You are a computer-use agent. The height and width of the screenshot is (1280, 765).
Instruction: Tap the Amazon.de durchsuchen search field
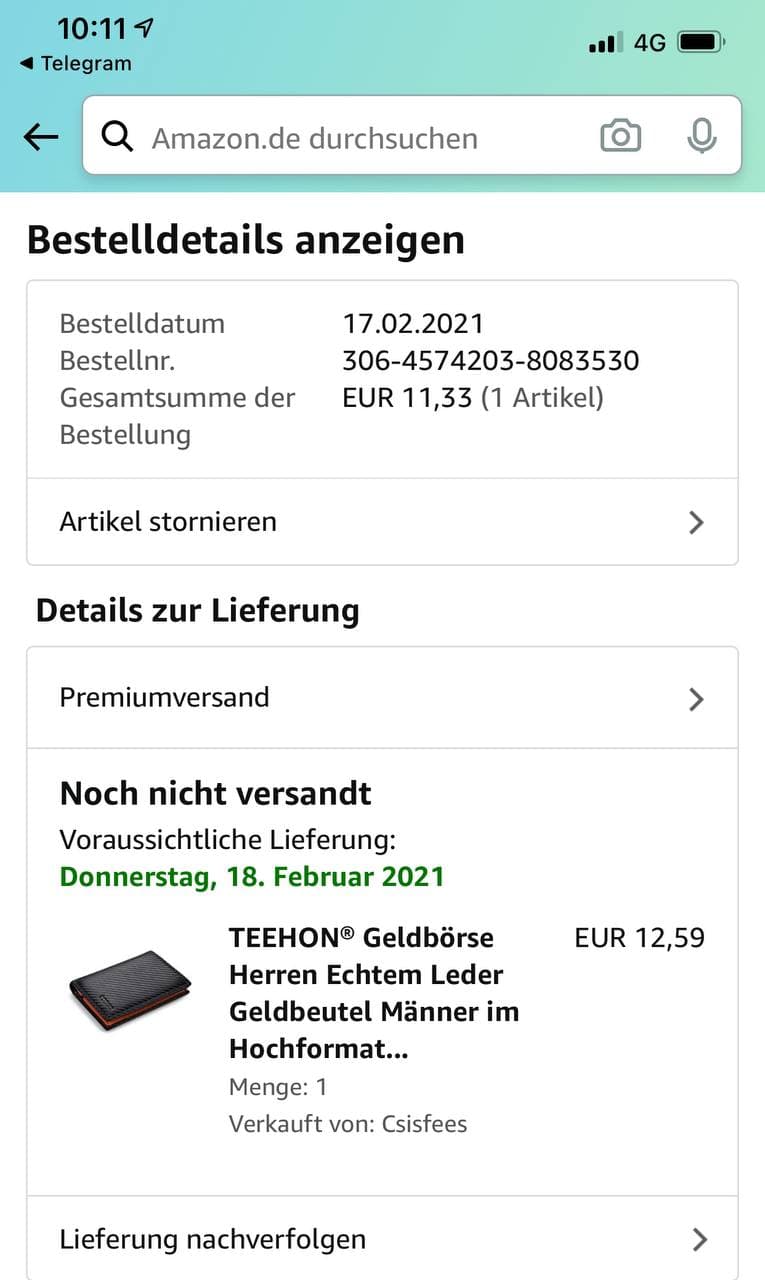pyautogui.click(x=340, y=137)
